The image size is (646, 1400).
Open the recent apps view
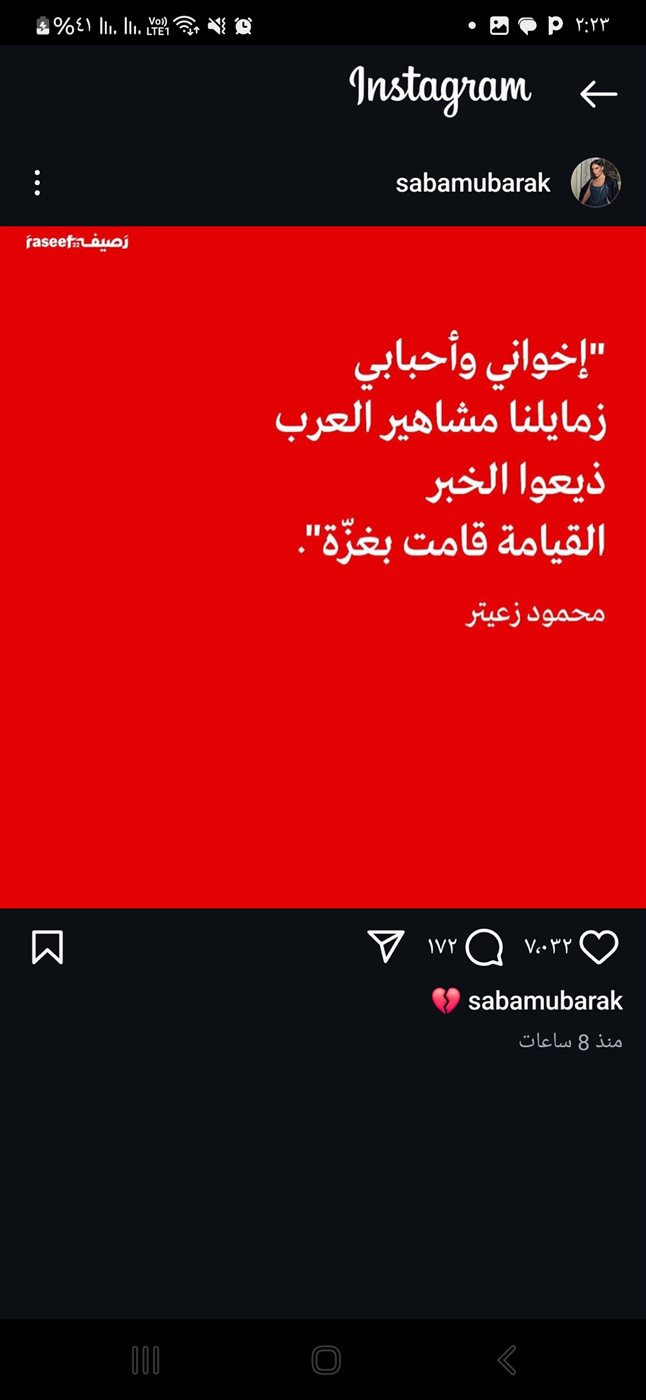(146, 1360)
